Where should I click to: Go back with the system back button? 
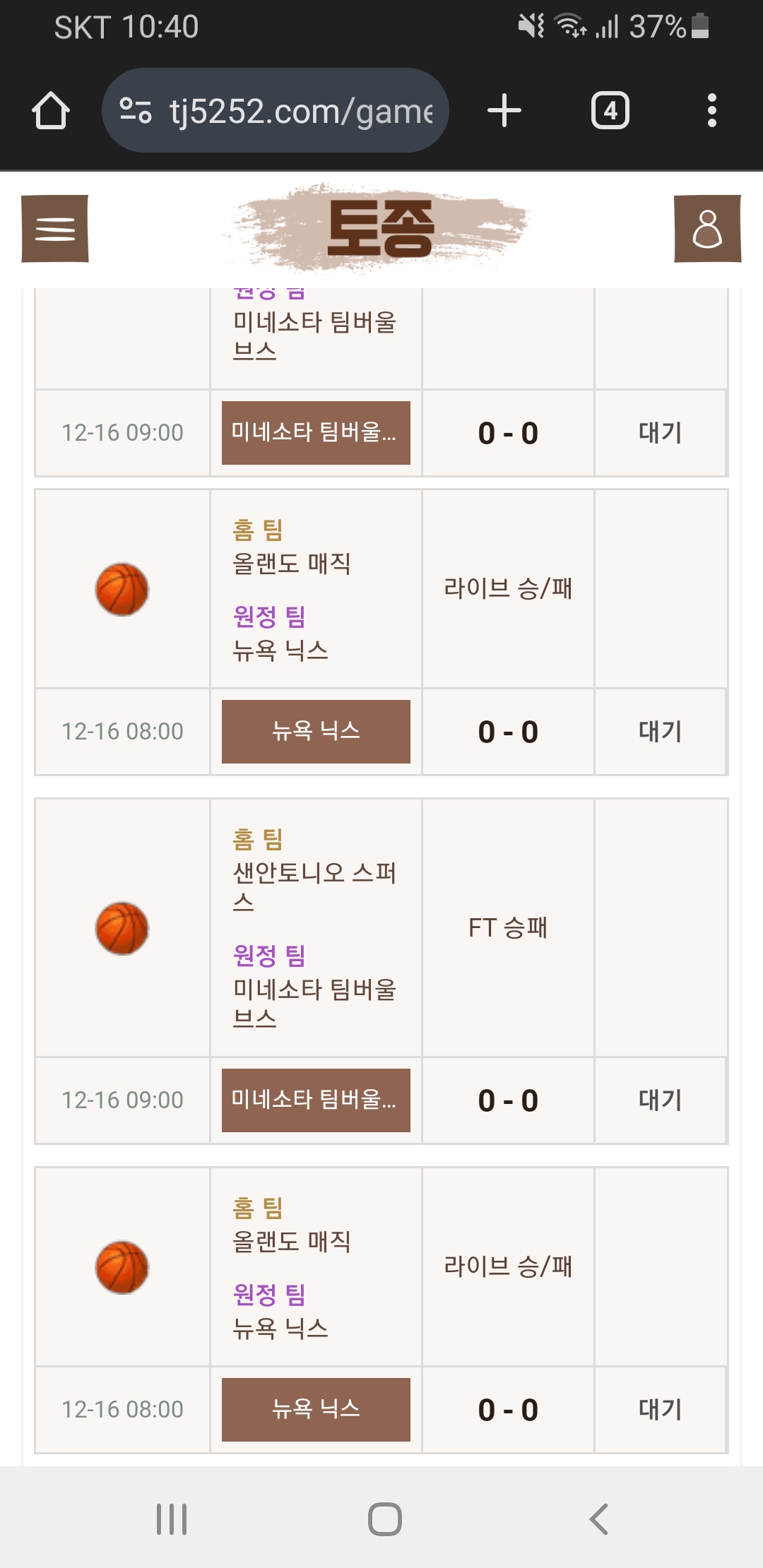[x=598, y=1519]
